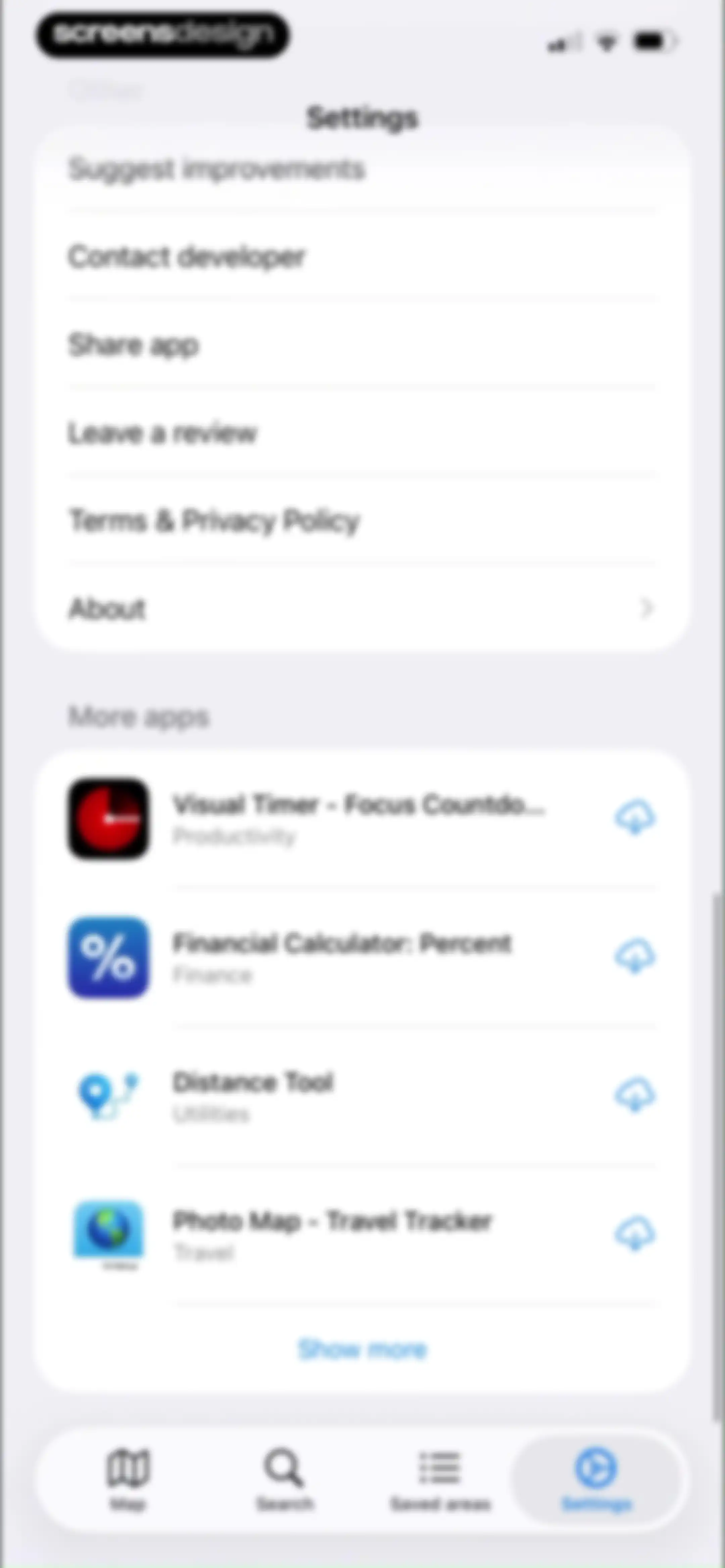This screenshot has width=725, height=1568.
Task: Download Financial Calculator via cloud icon
Action: (634, 956)
